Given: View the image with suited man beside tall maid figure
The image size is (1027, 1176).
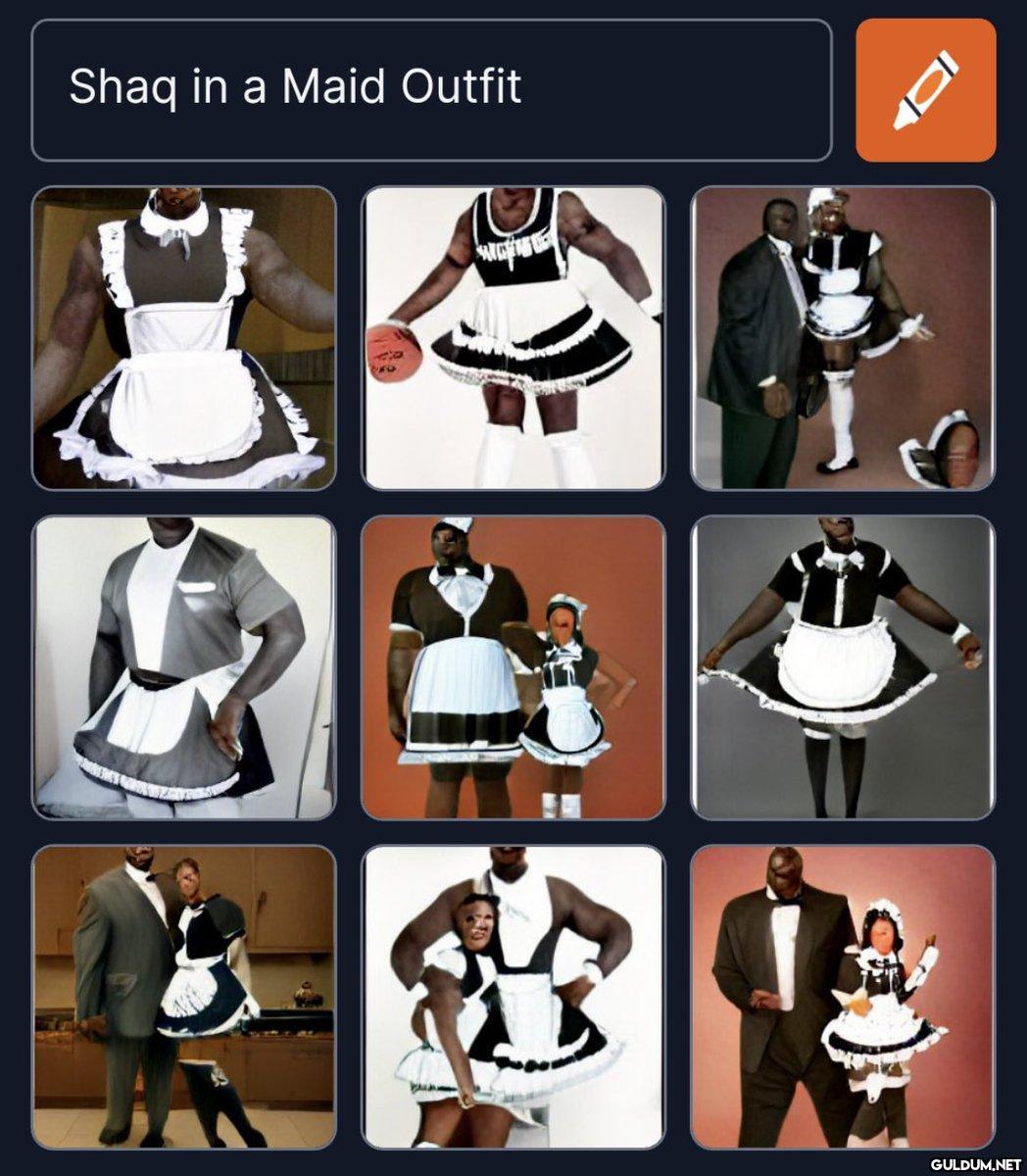Looking at the screenshot, I should point(843,338).
